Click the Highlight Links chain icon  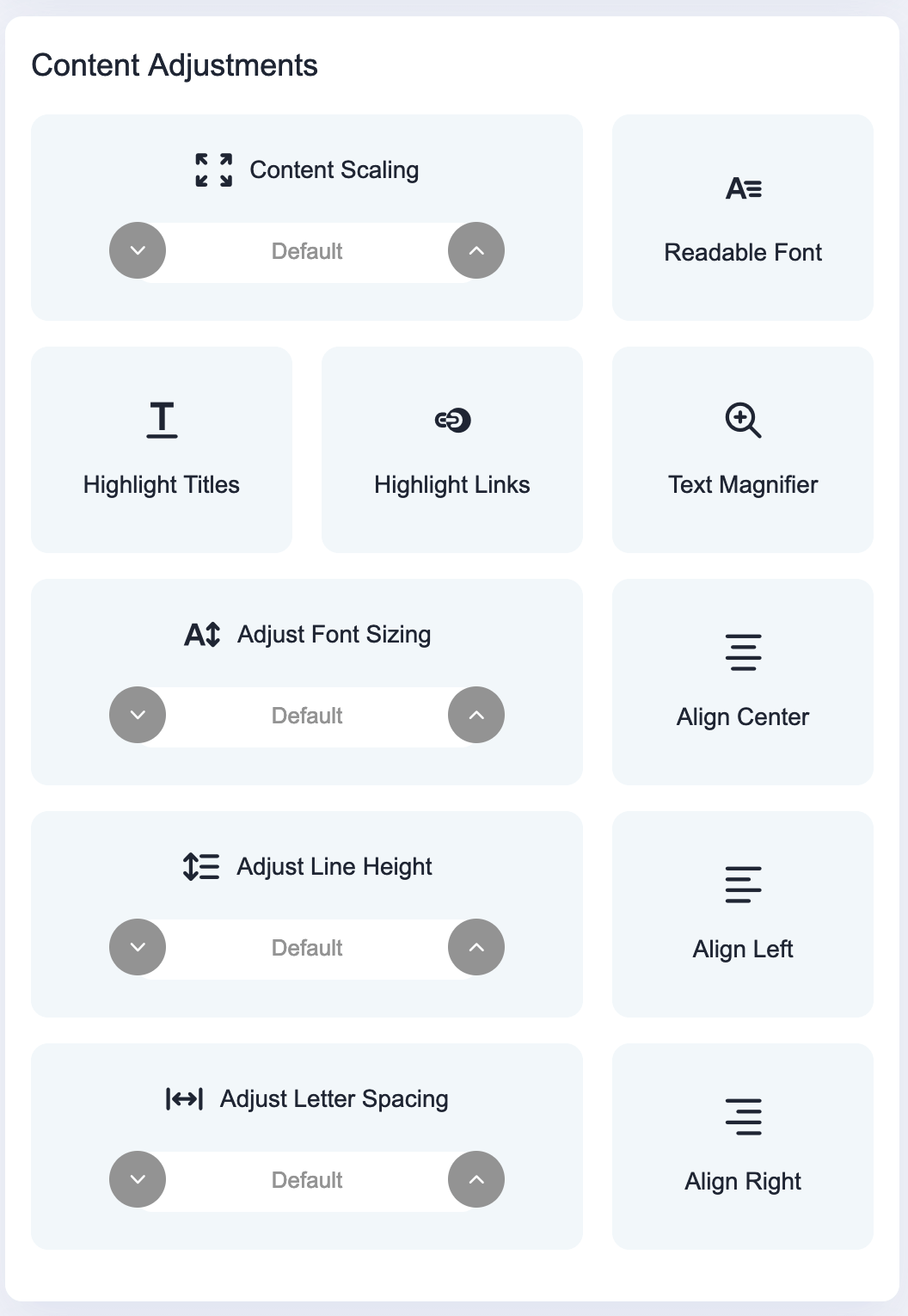[x=451, y=421]
